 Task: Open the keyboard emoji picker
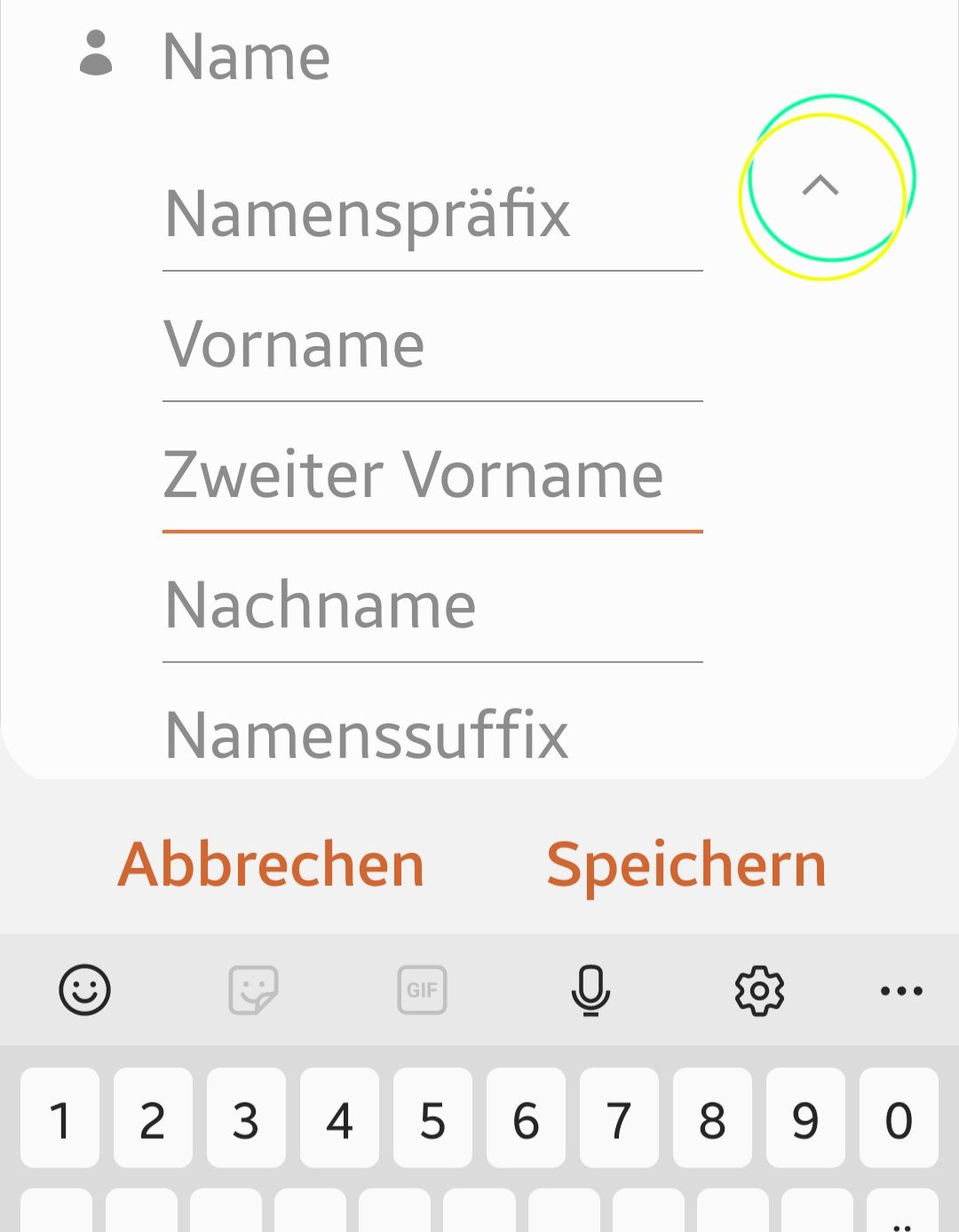[85, 990]
